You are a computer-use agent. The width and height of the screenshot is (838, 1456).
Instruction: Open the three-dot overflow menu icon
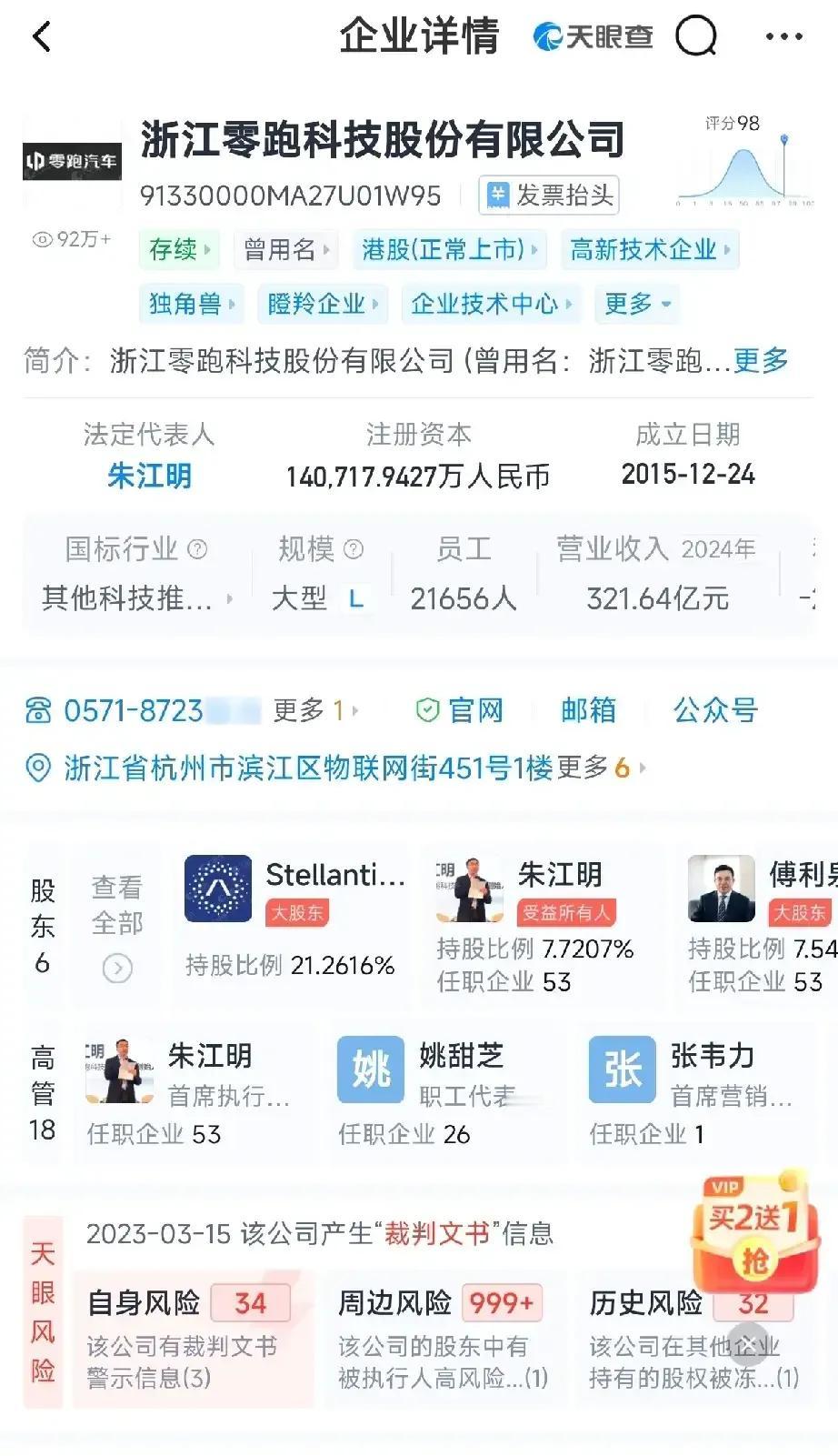point(782,36)
